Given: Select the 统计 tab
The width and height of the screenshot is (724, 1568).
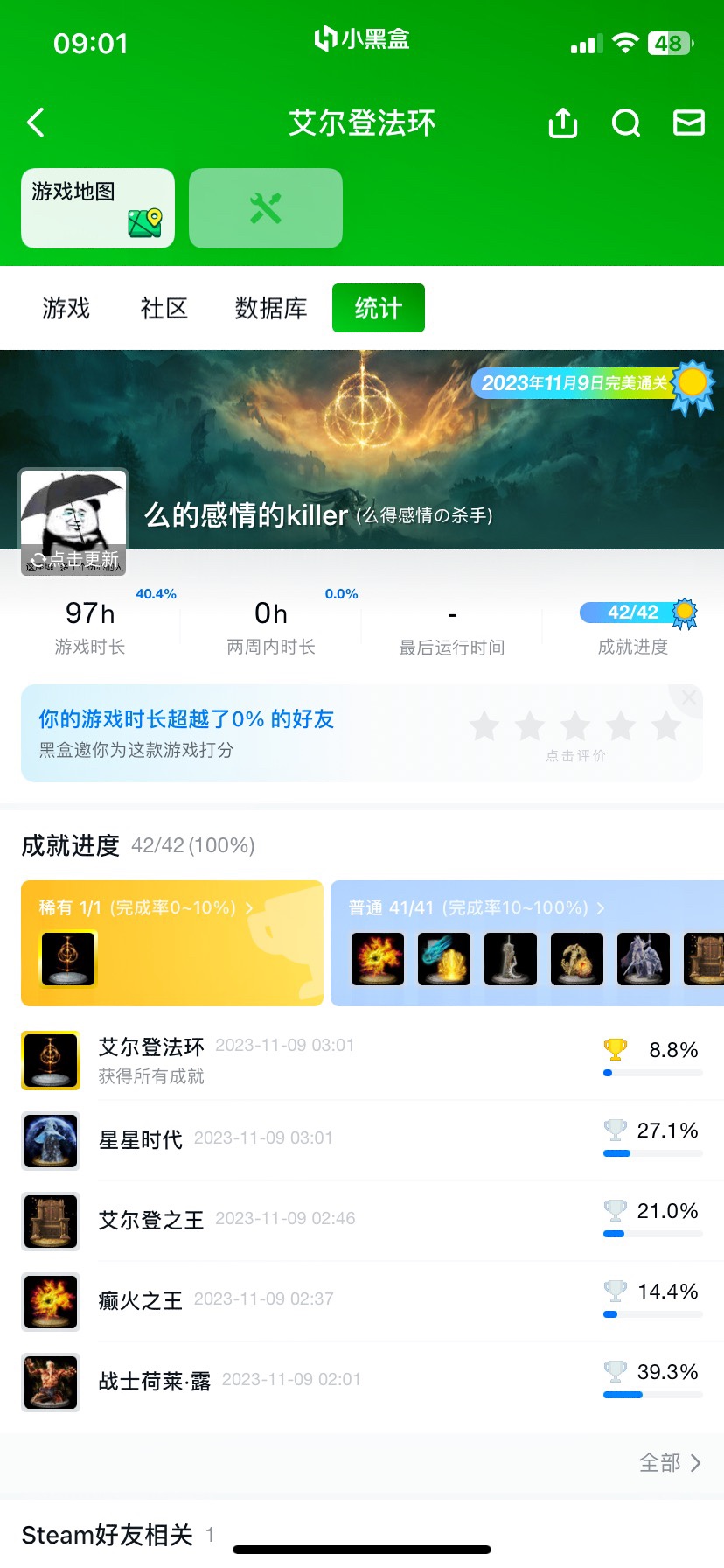Looking at the screenshot, I should click(379, 308).
